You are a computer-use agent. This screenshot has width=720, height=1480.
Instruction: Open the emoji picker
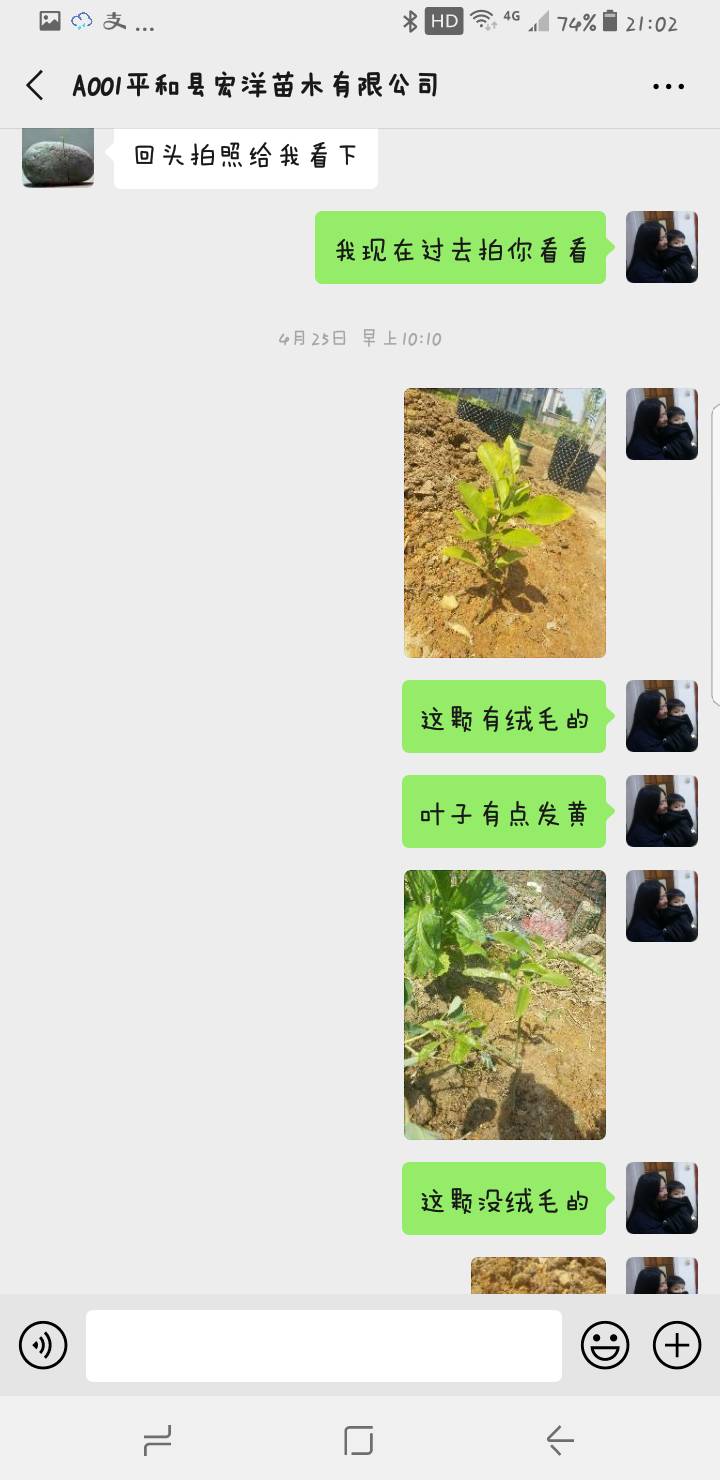click(x=605, y=1346)
